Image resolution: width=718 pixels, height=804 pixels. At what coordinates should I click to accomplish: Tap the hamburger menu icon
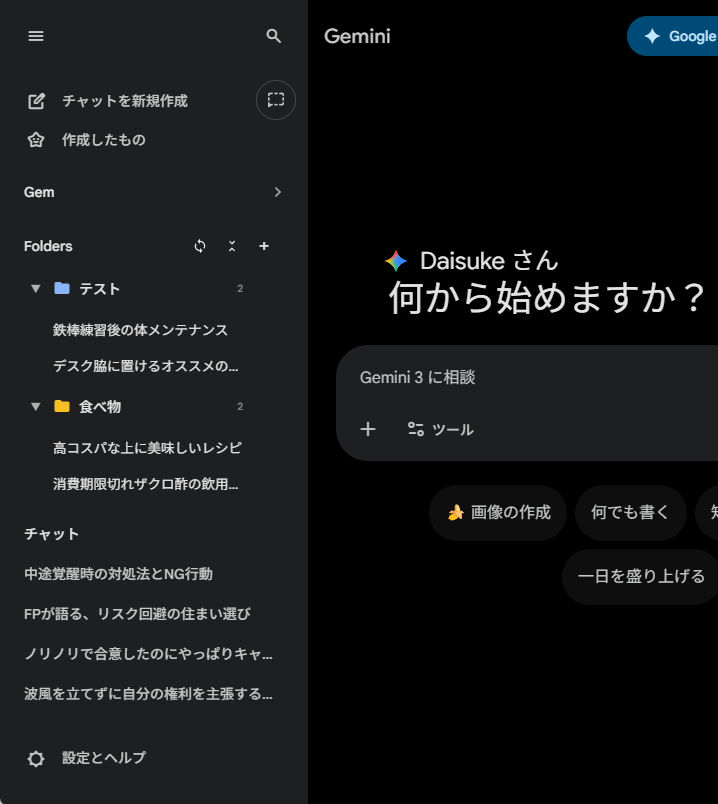(36, 36)
